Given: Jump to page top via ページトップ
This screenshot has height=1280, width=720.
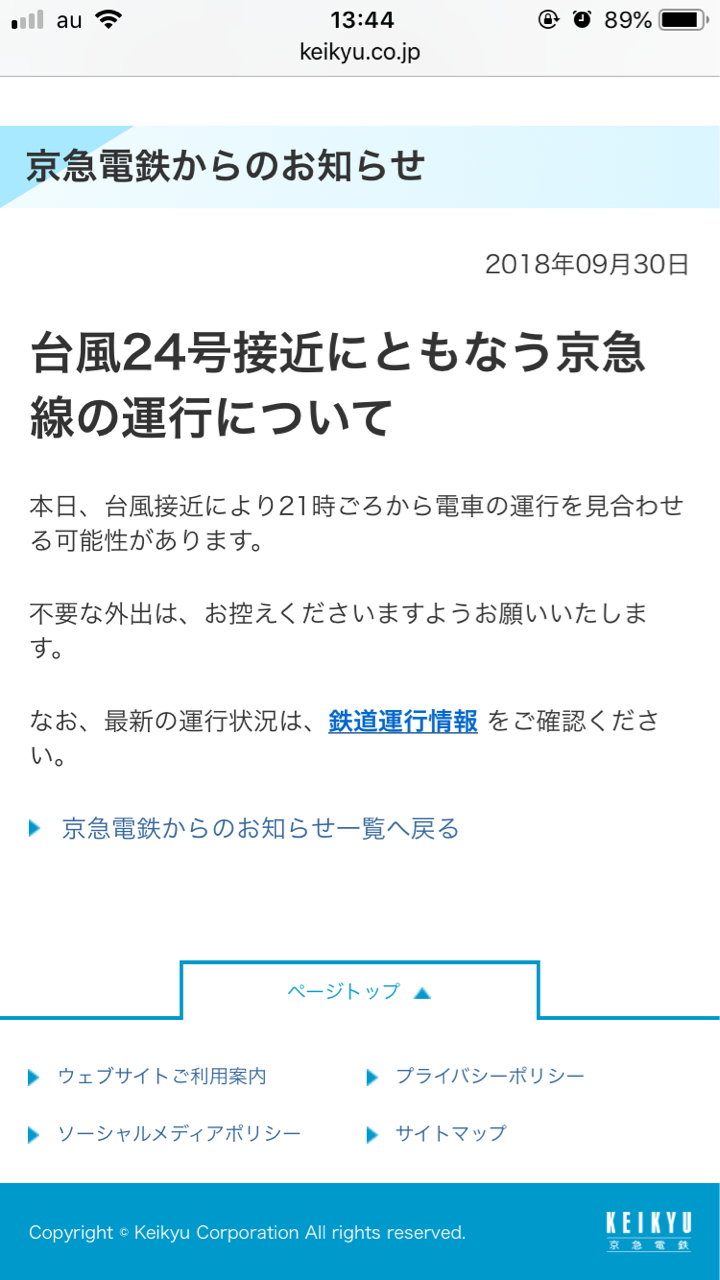Looking at the screenshot, I should point(359,991).
